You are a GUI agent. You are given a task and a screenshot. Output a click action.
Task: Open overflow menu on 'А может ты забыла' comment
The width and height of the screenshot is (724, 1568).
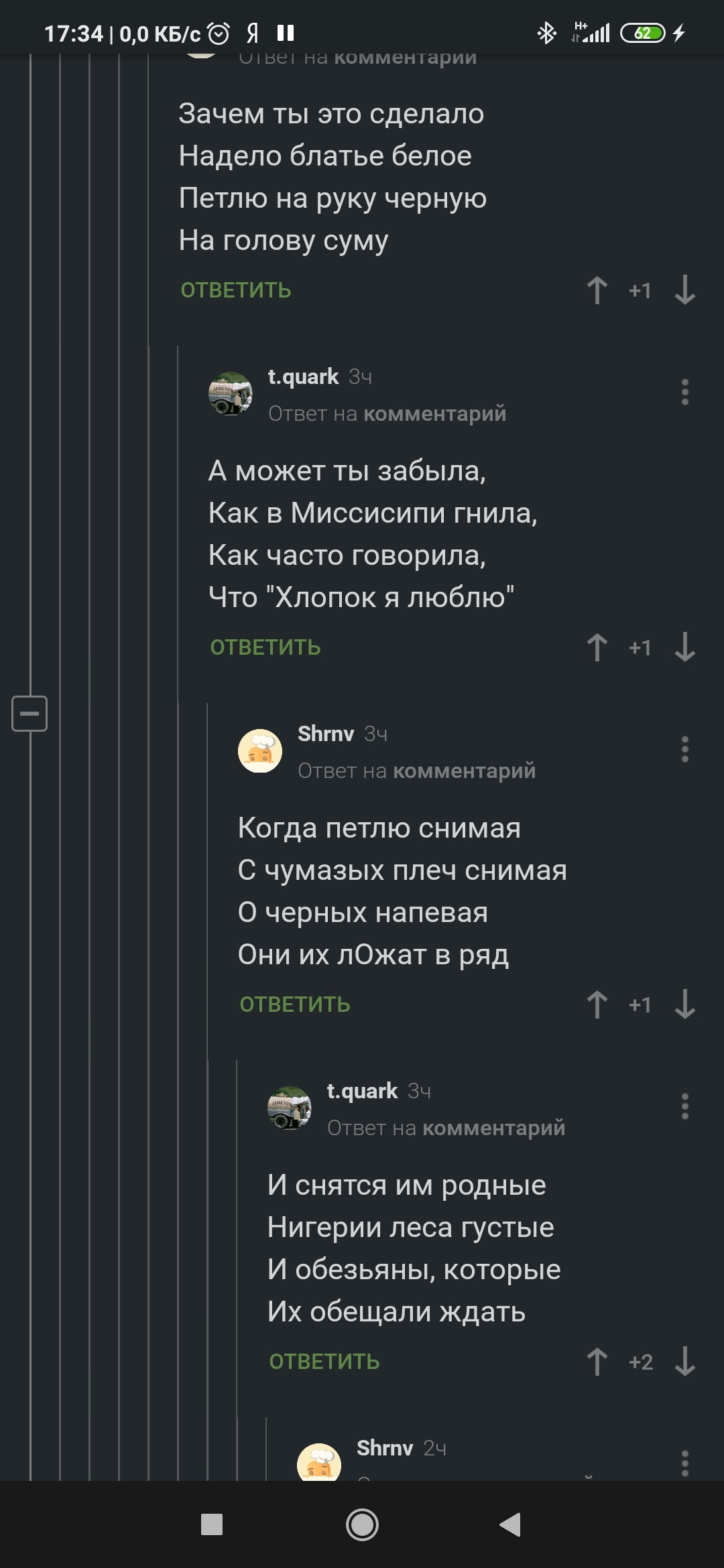tap(684, 392)
